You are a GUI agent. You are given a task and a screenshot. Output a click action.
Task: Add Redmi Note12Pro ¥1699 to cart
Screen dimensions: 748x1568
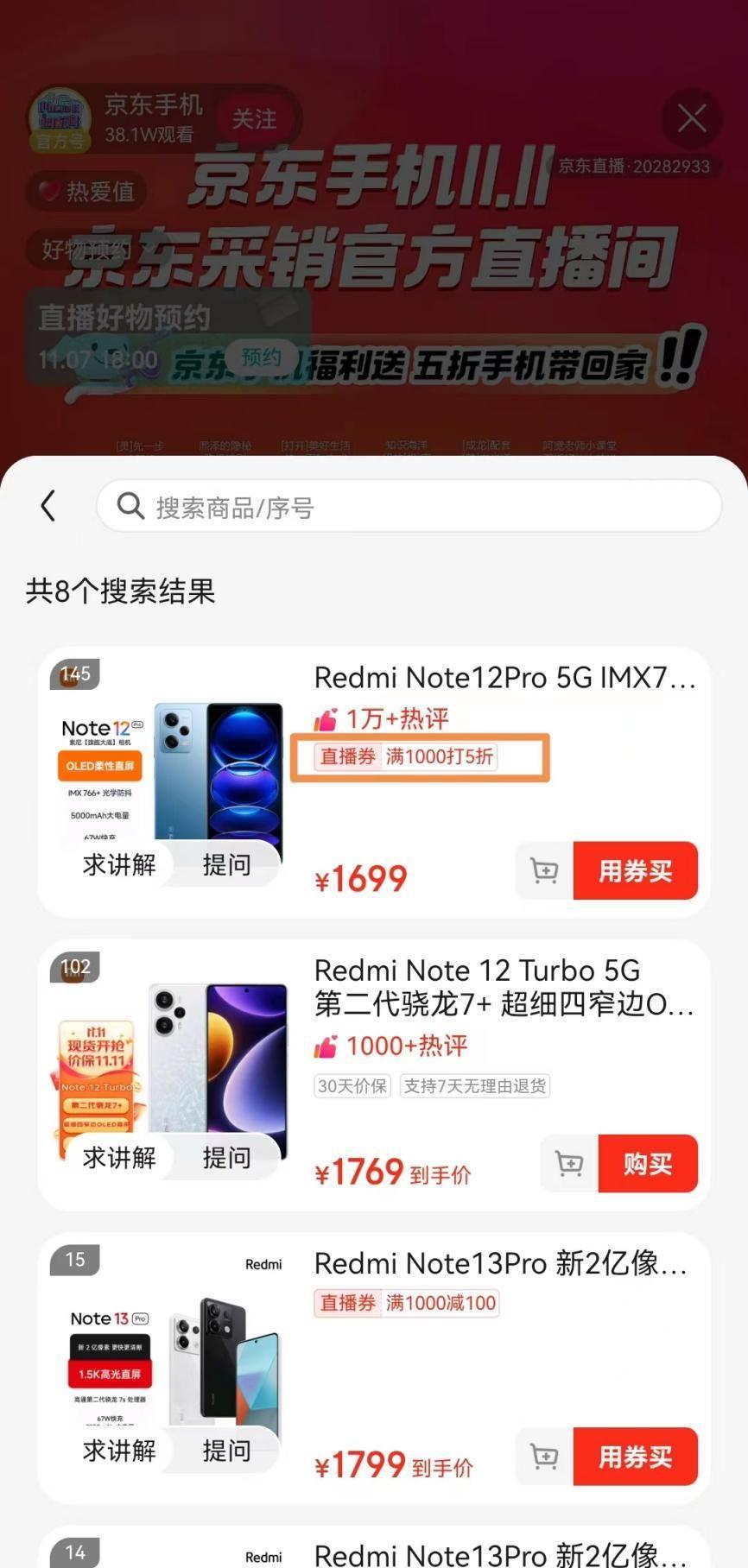pyautogui.click(x=544, y=870)
